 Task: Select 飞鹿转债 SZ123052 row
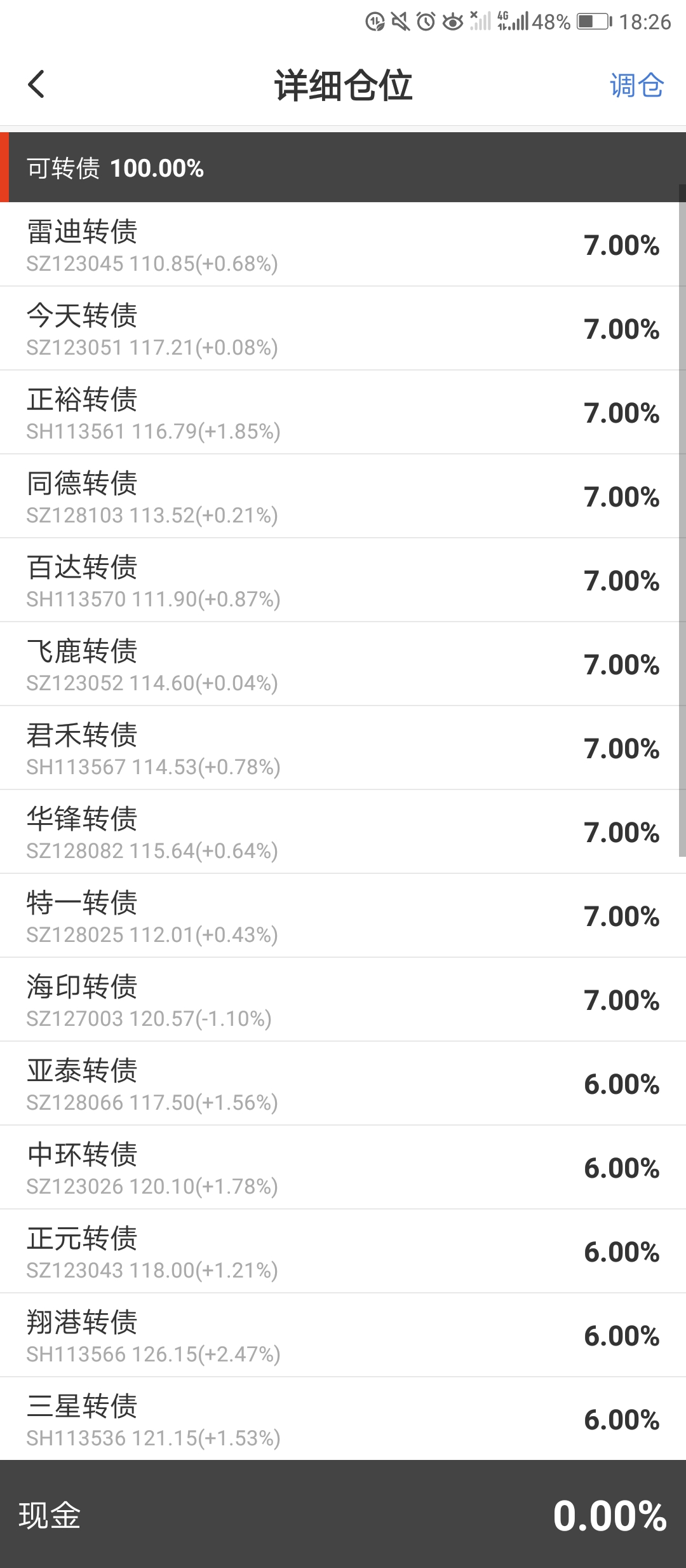[343, 664]
